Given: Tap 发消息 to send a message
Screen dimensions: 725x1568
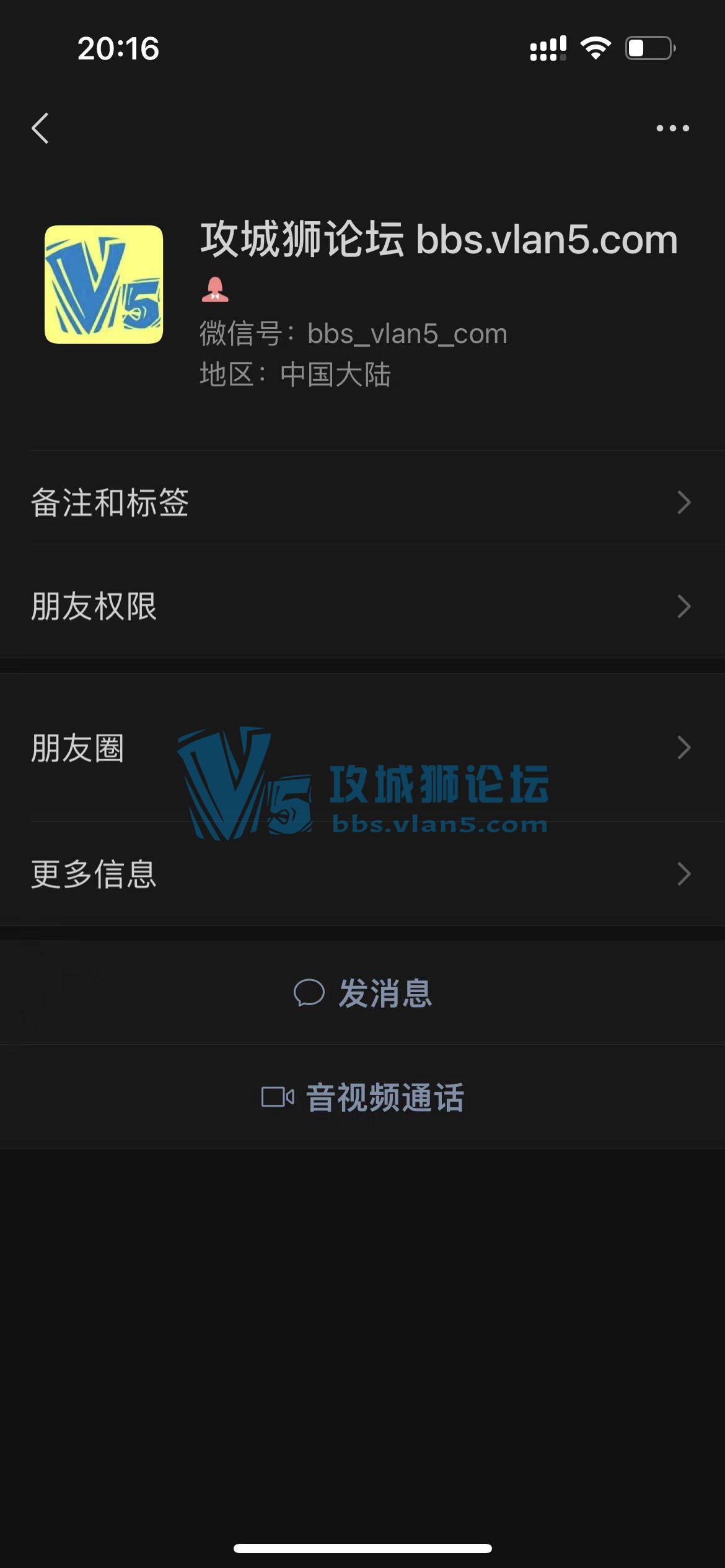Looking at the screenshot, I should (362, 993).
